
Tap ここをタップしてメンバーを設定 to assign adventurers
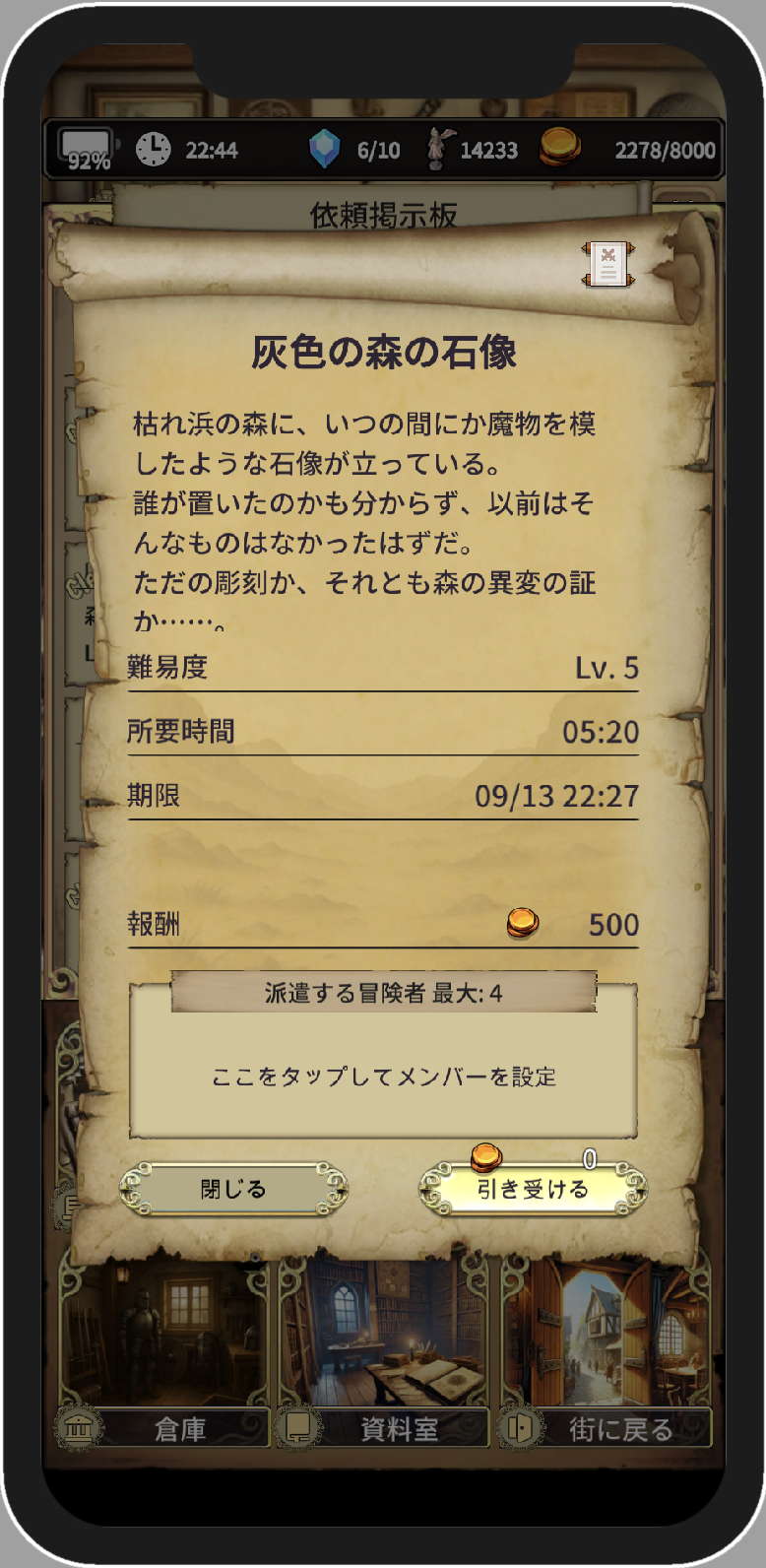coord(383,1077)
